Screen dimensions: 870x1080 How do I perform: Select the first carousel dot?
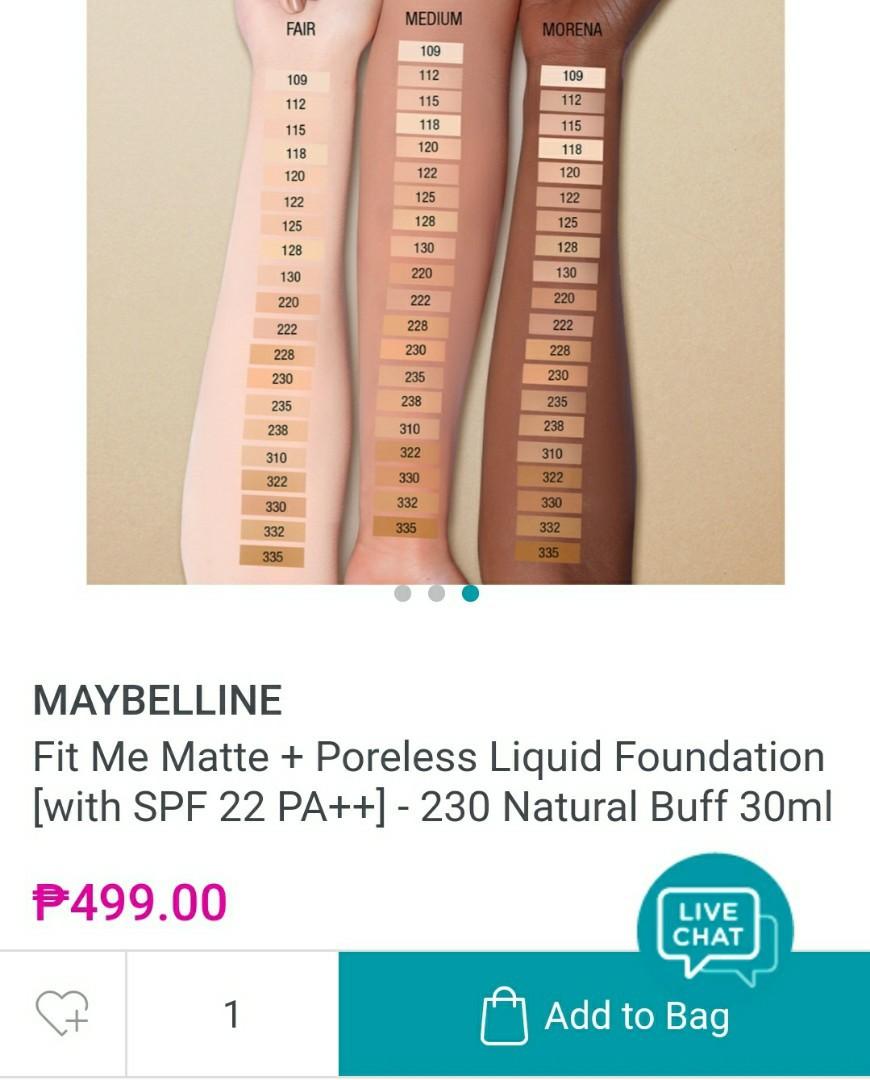[402, 592]
